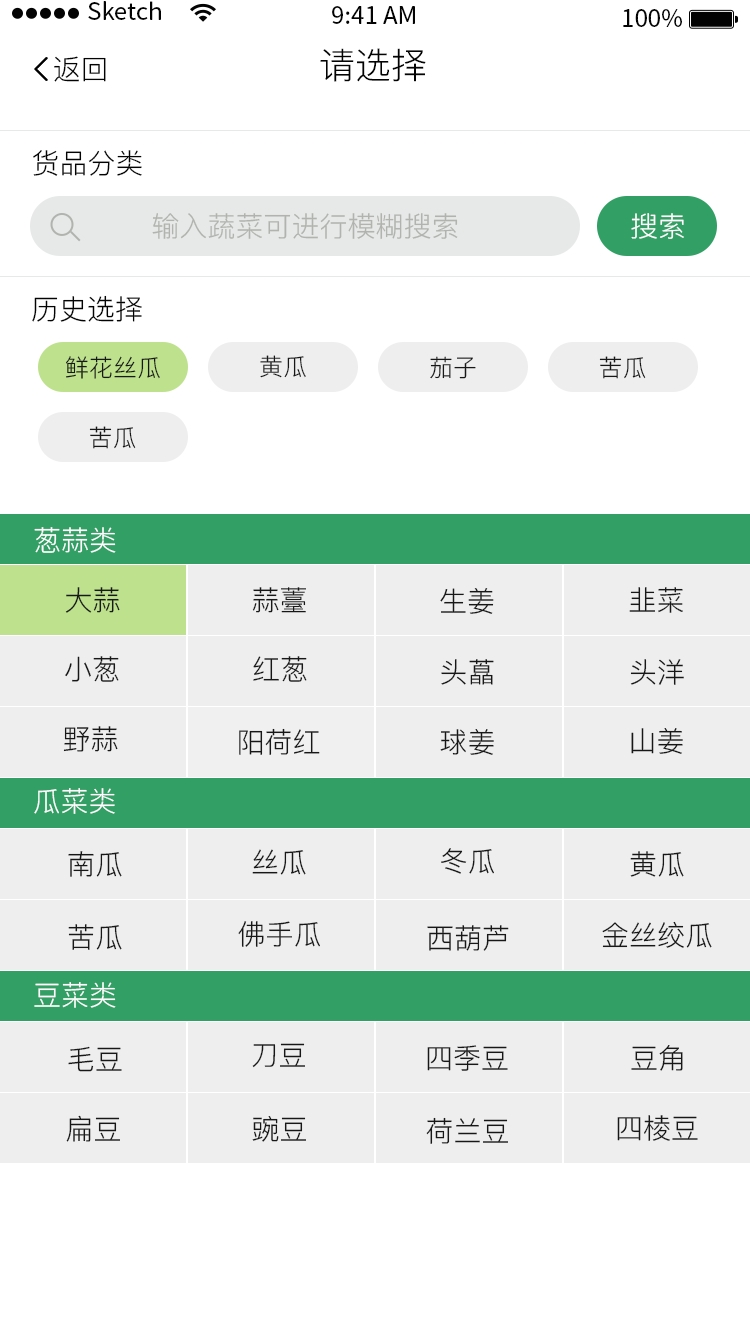750x1334 pixels.
Task: Tap the 金丝绞瓜 cell
Action: 657,935
